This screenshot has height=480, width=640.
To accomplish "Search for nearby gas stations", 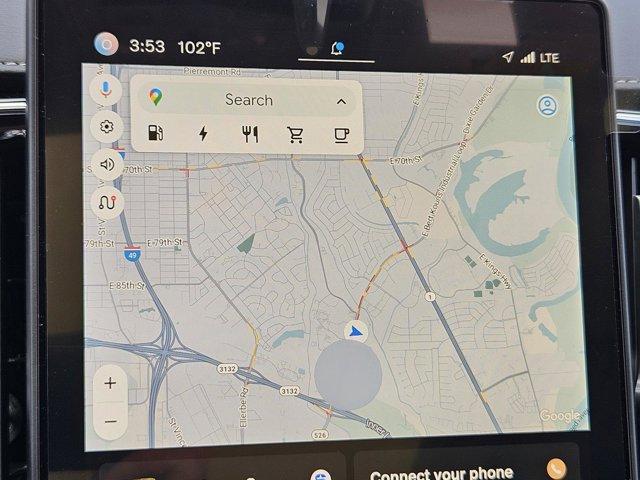I will (156, 134).
